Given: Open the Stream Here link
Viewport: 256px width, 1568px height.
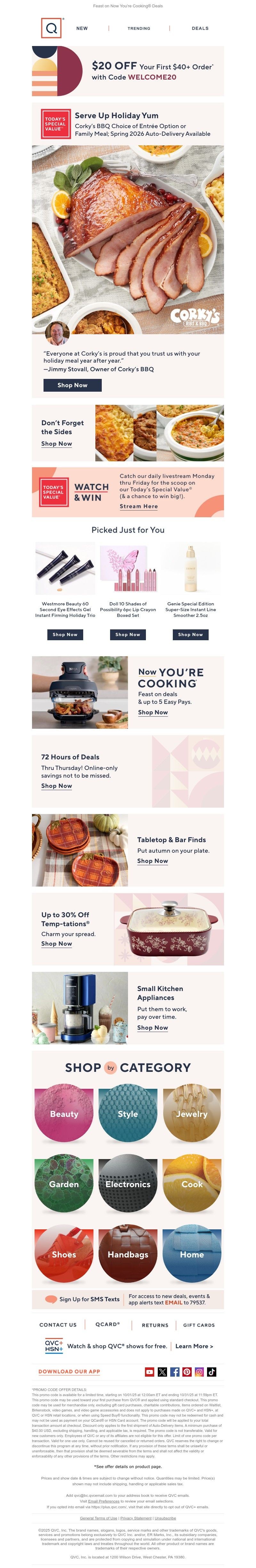Looking at the screenshot, I should [x=138, y=506].
